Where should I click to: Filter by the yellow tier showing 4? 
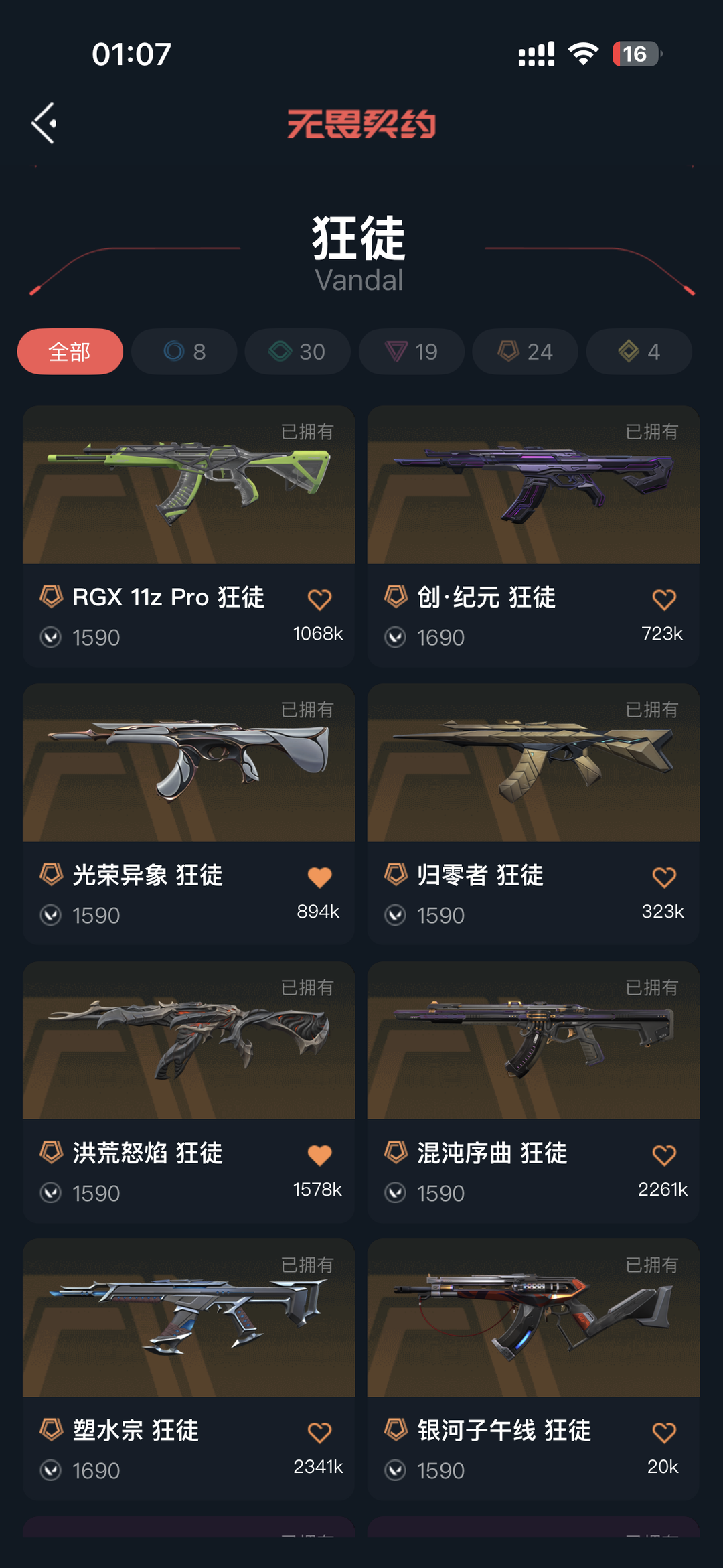coord(639,352)
